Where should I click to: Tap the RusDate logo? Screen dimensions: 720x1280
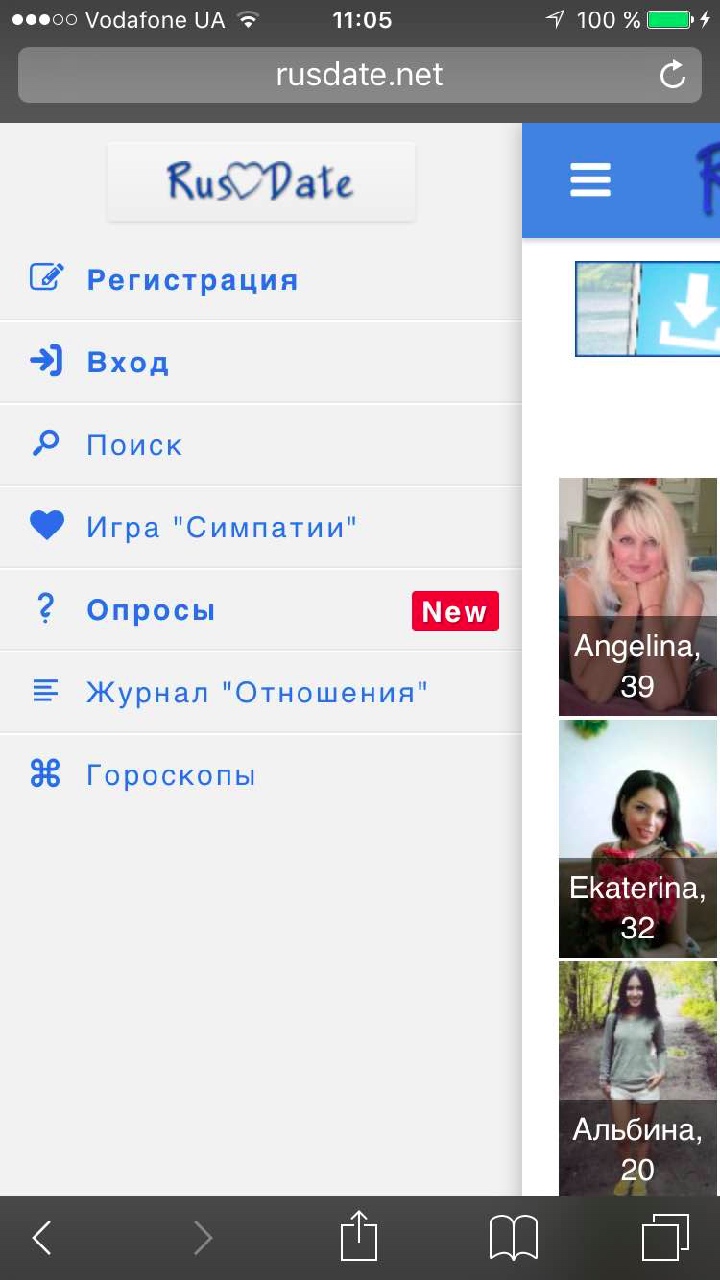click(x=261, y=182)
